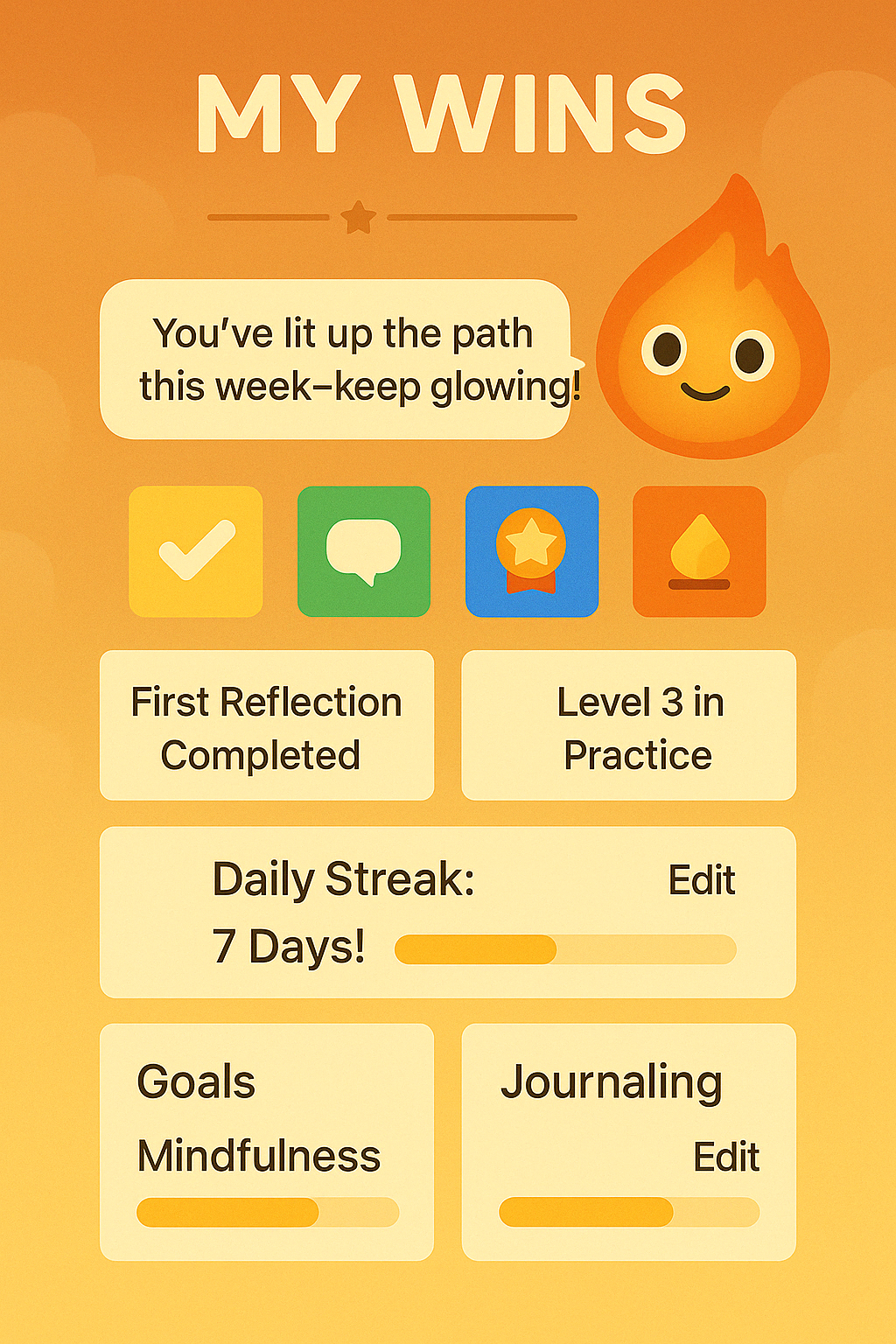
Task: View the Level 3 in Practice card
Action: point(628,725)
